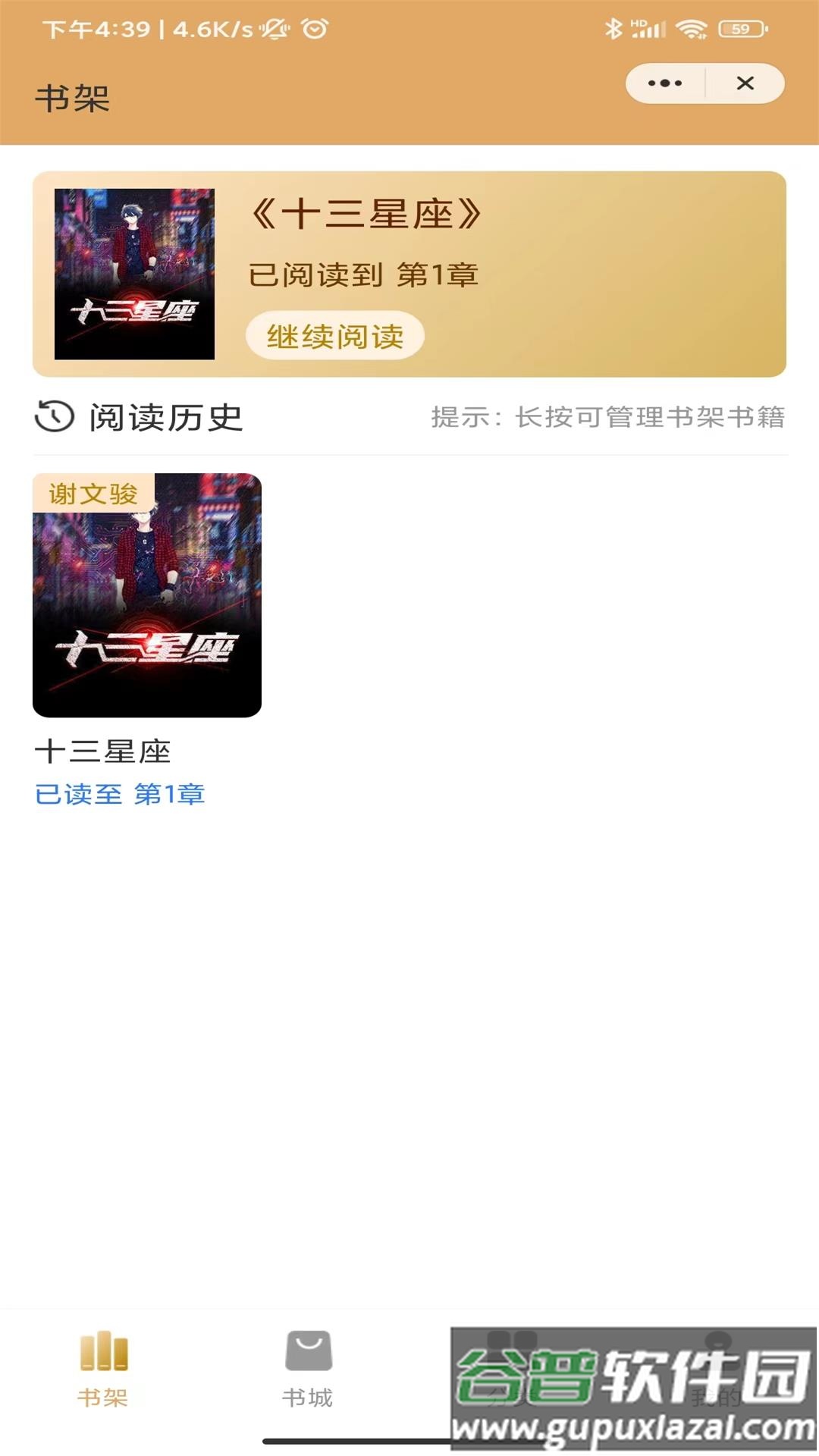This screenshot has height=1456, width=819.
Task: Open the 十三星座 book cover thumbnail
Action: pos(145,596)
